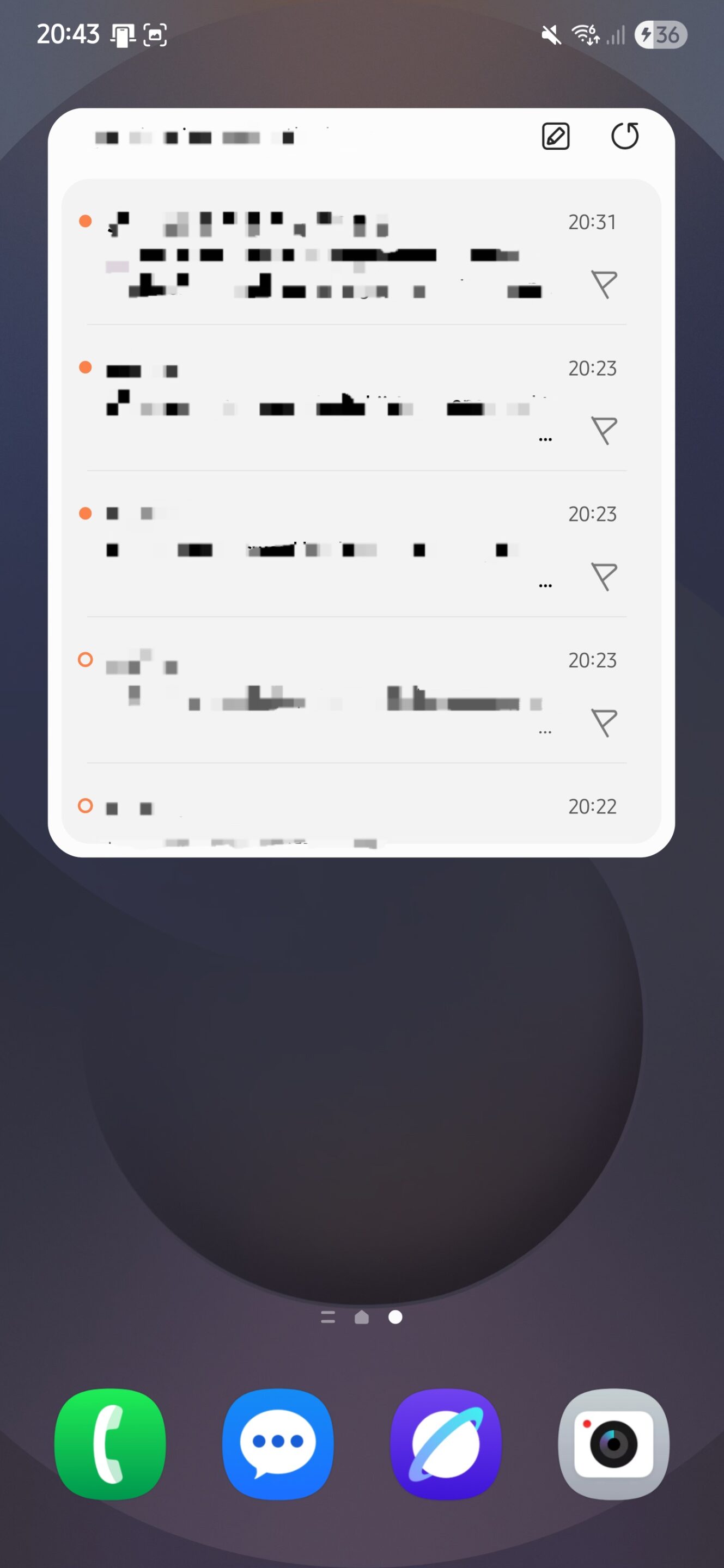724x1568 pixels.
Task: Launch the Messages app
Action: click(278, 1444)
